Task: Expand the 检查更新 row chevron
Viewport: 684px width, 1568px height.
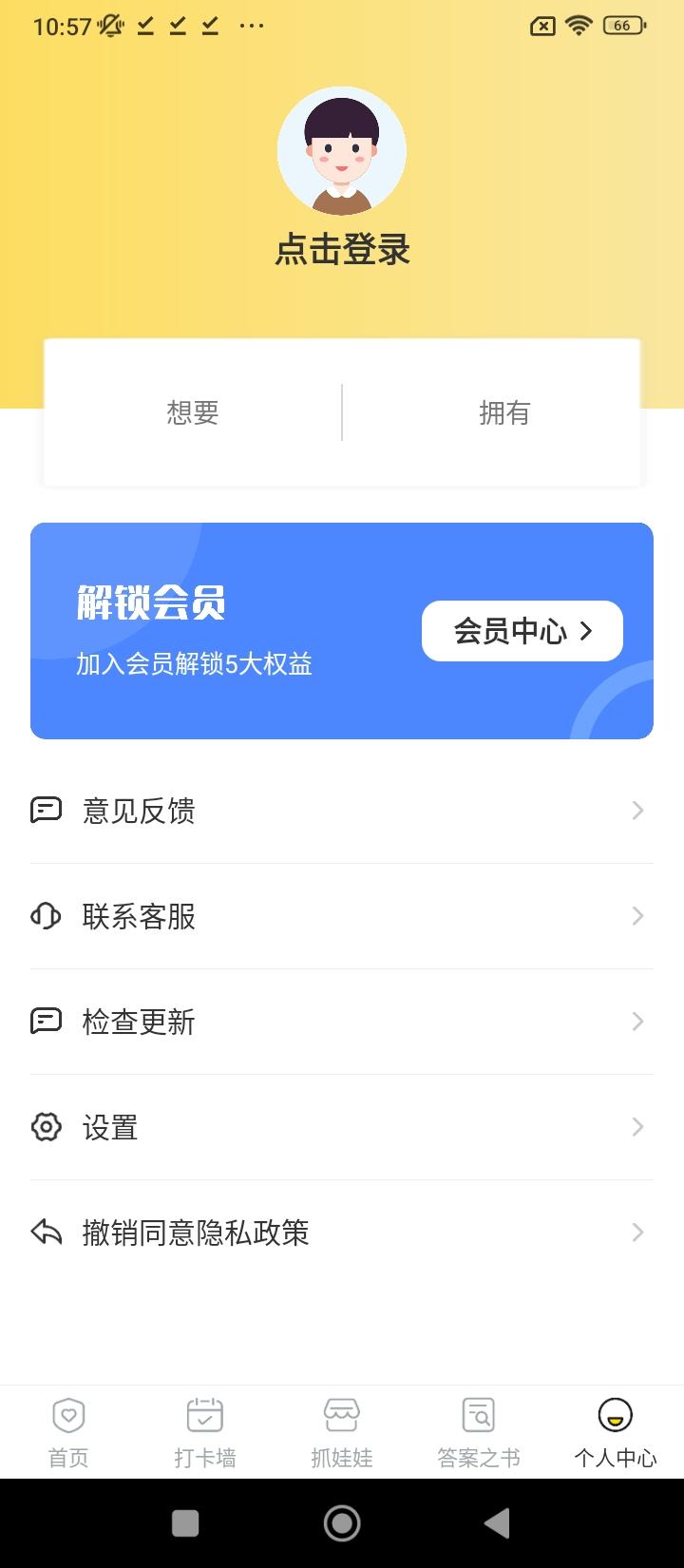Action: click(x=637, y=1022)
